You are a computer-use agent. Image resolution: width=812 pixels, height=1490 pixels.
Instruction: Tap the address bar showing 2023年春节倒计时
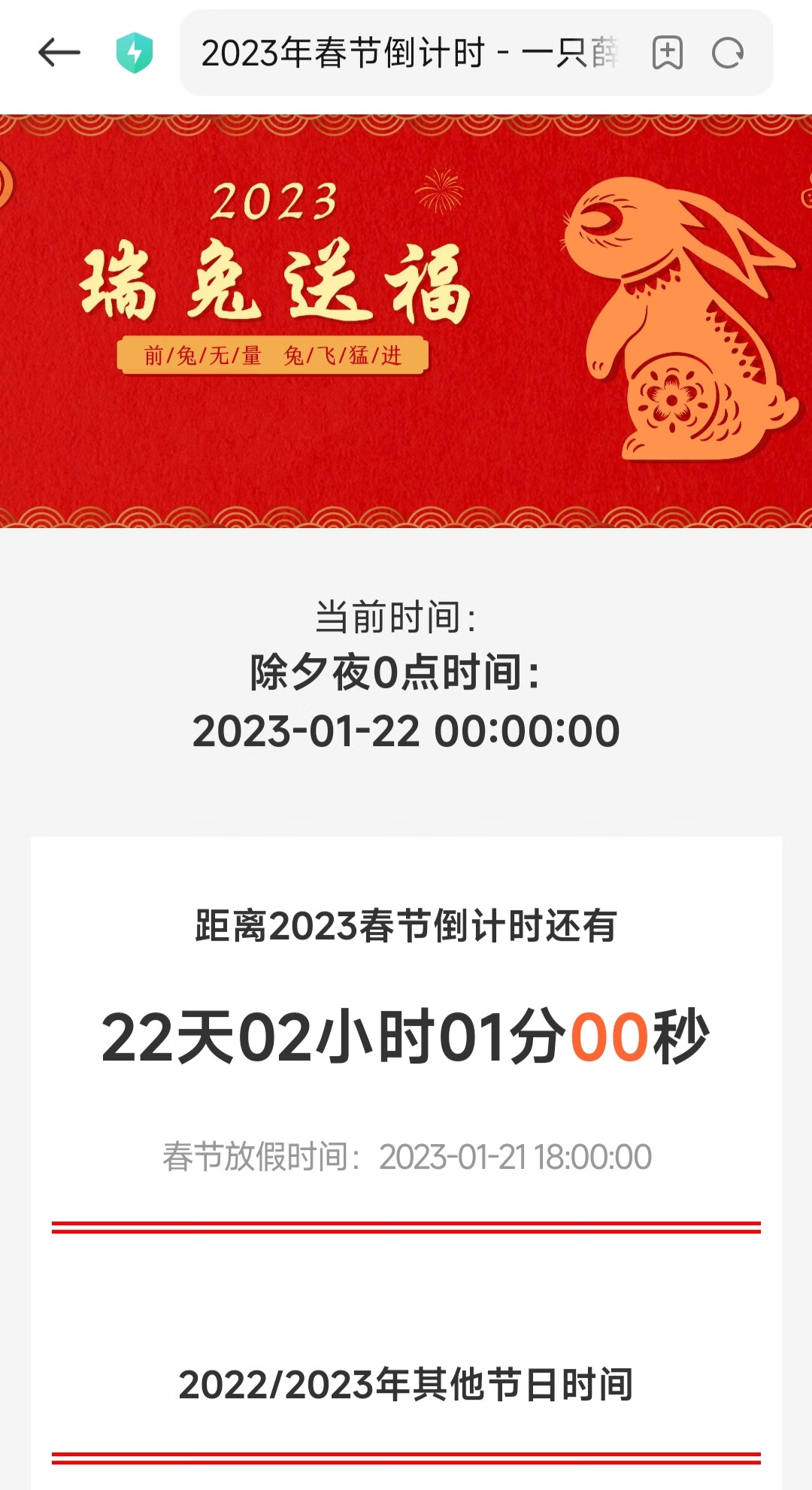410,53
